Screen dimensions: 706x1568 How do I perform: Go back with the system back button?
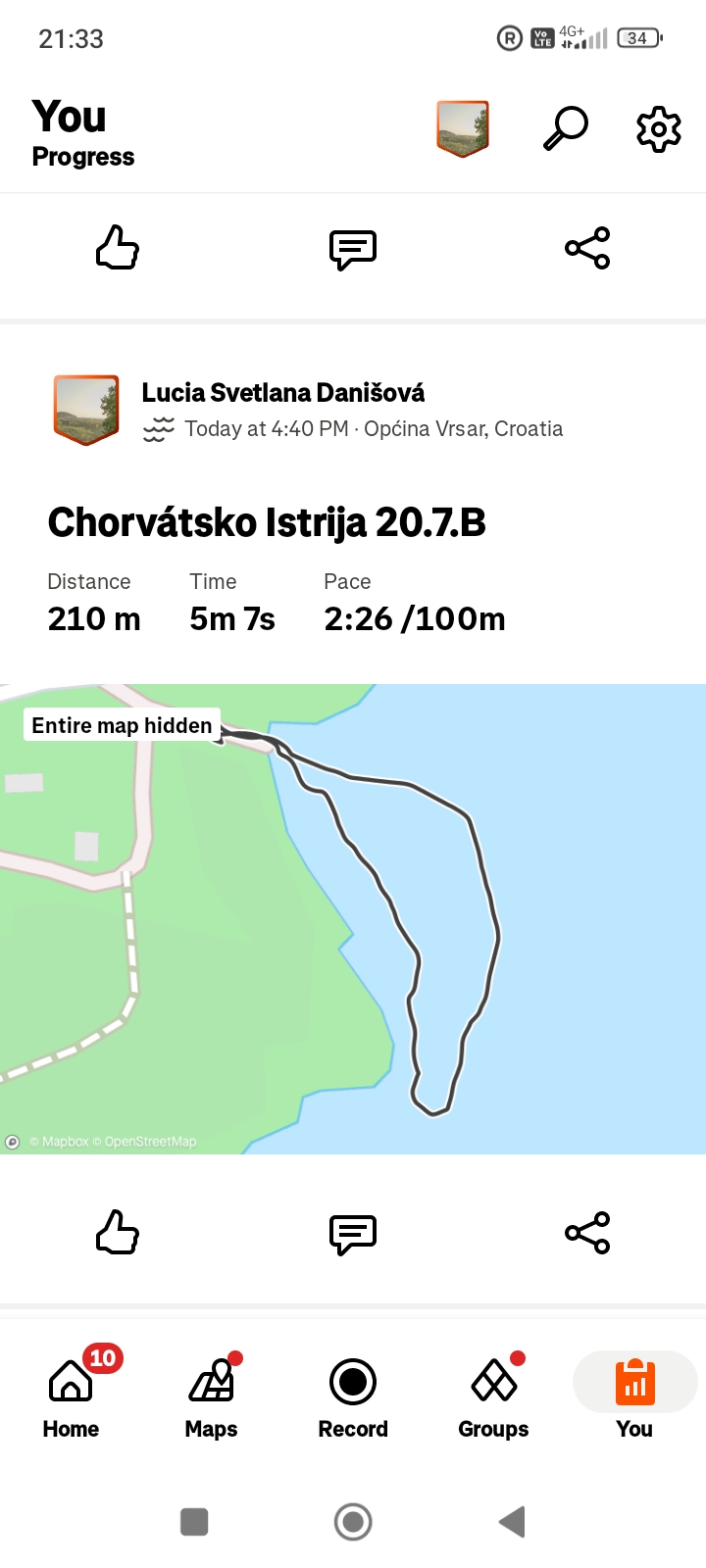click(512, 1522)
